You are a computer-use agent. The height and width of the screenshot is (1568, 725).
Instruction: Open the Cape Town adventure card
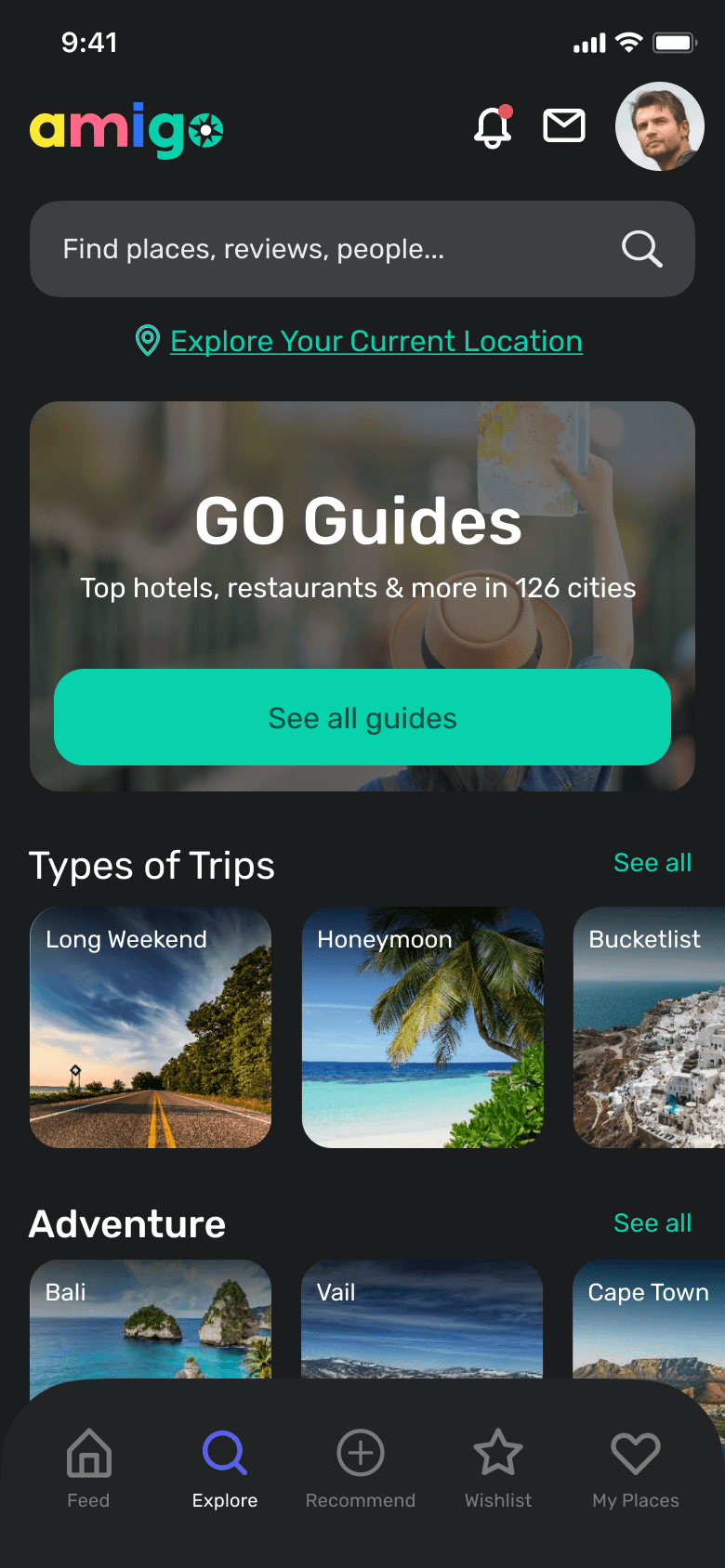[649, 1319]
